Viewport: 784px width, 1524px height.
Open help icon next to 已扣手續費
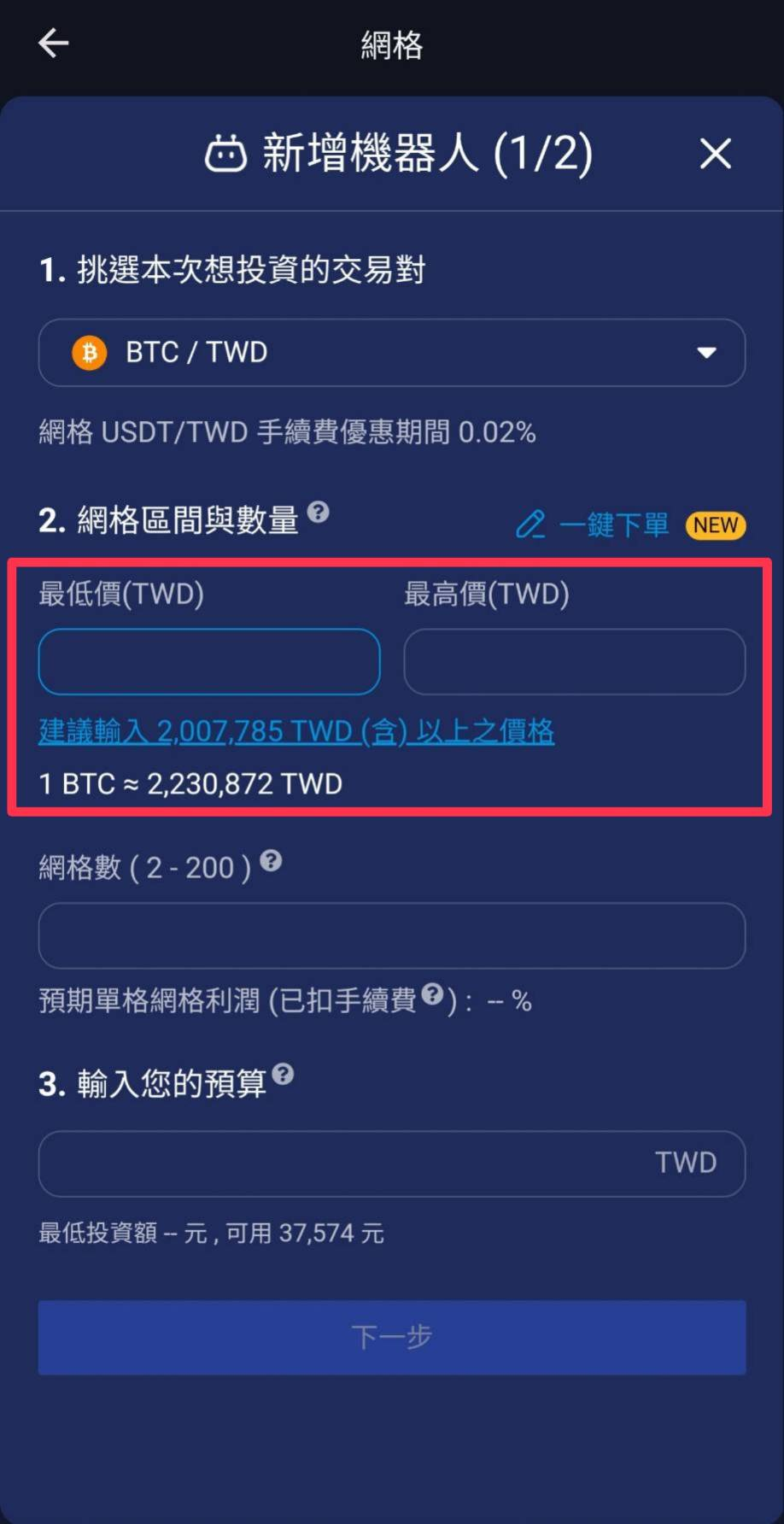pos(433,994)
